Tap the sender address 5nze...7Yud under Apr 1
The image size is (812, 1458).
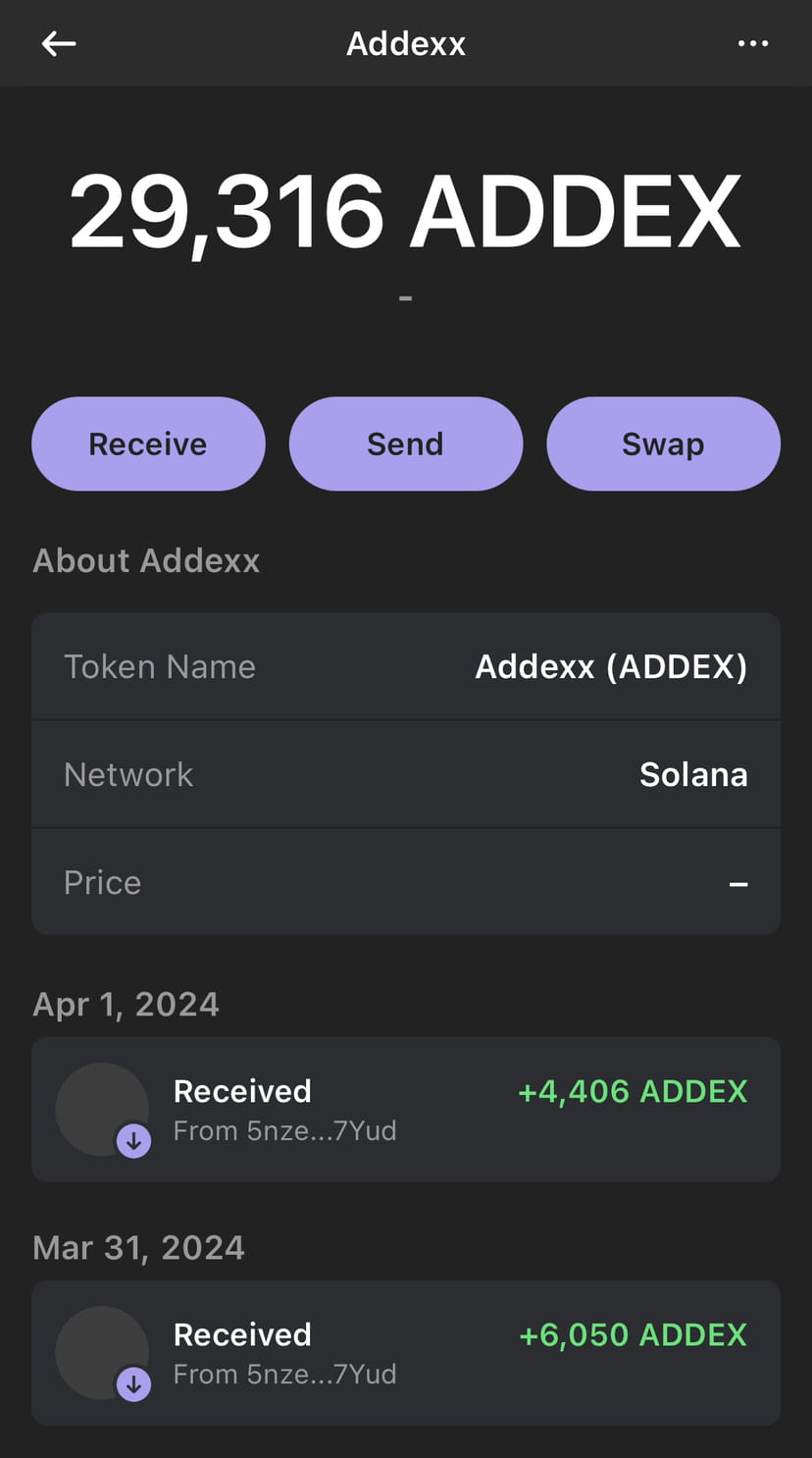click(284, 1130)
